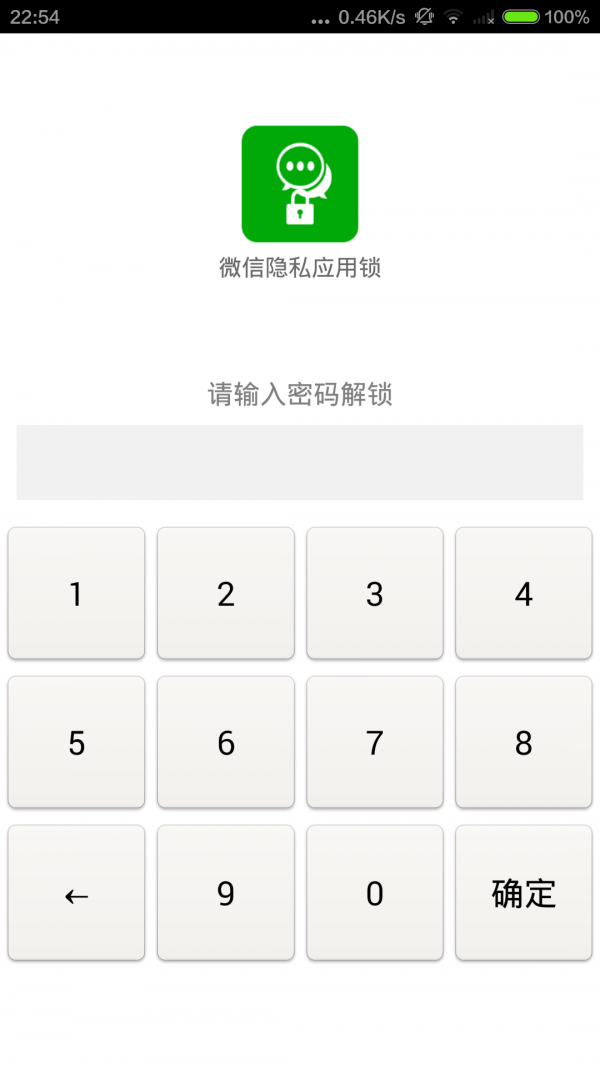Select the 3 key

click(x=375, y=593)
